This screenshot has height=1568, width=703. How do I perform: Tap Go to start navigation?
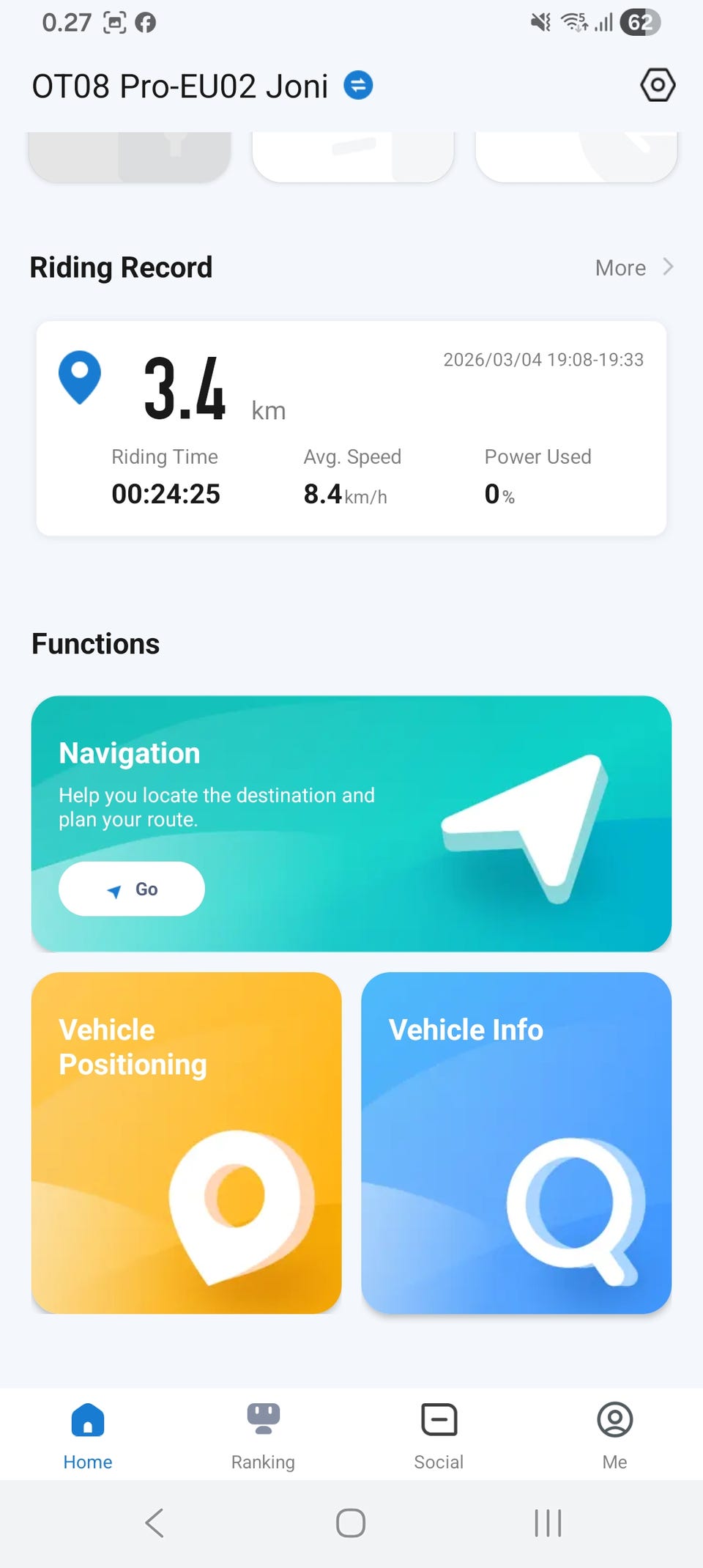pos(132,889)
